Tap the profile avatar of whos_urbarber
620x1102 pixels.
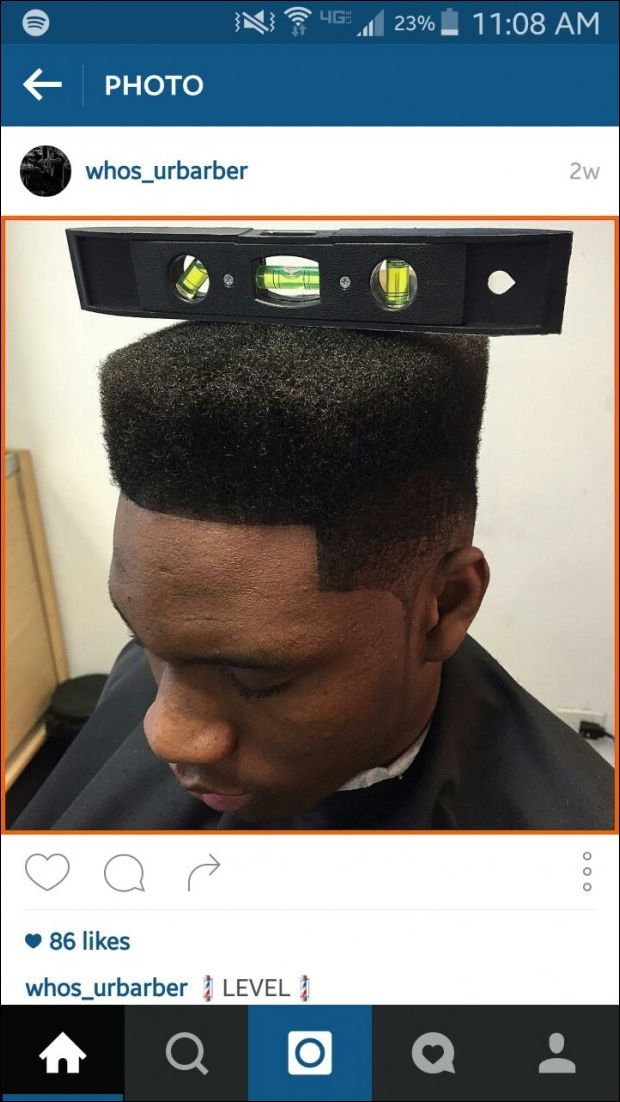click(x=45, y=171)
